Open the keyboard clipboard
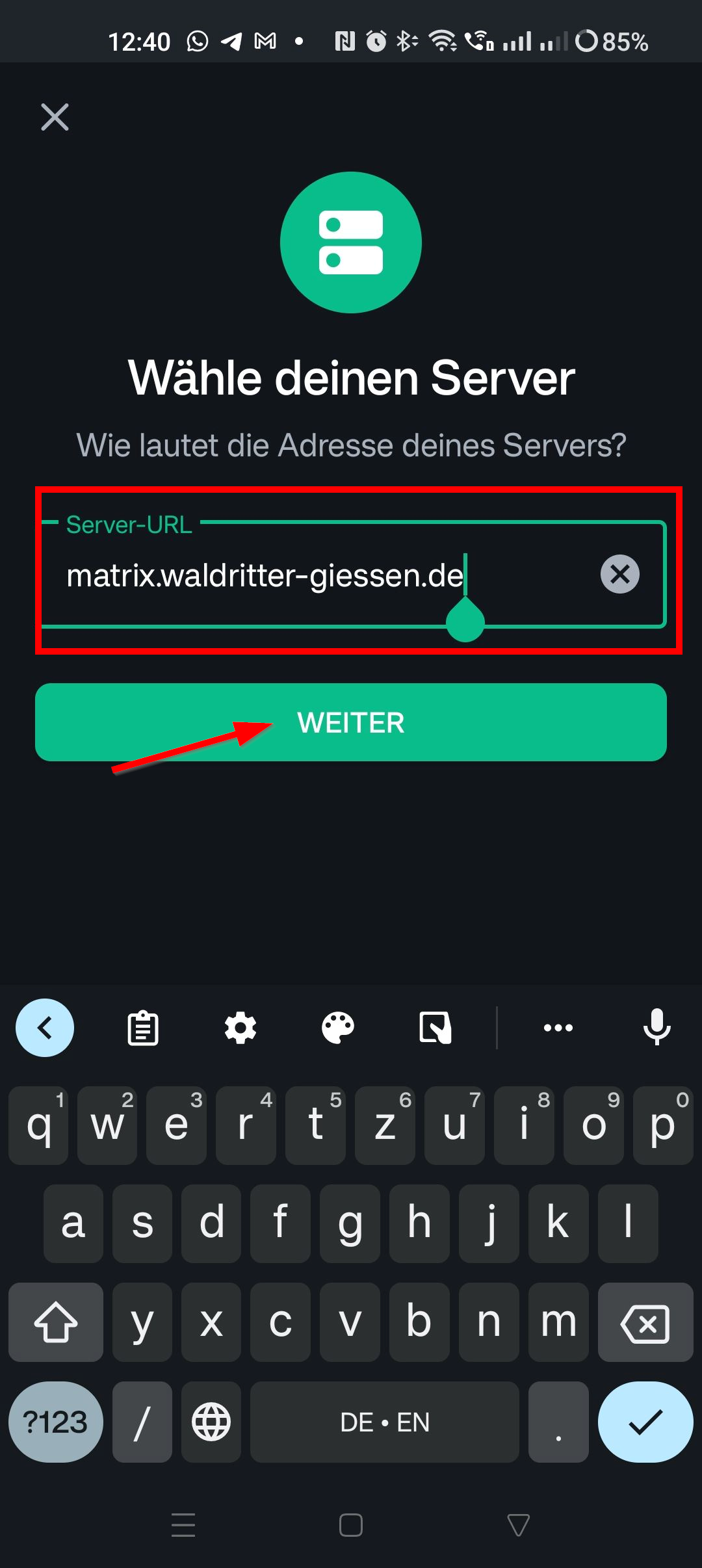Image resolution: width=702 pixels, height=1568 pixels. coord(143,1028)
